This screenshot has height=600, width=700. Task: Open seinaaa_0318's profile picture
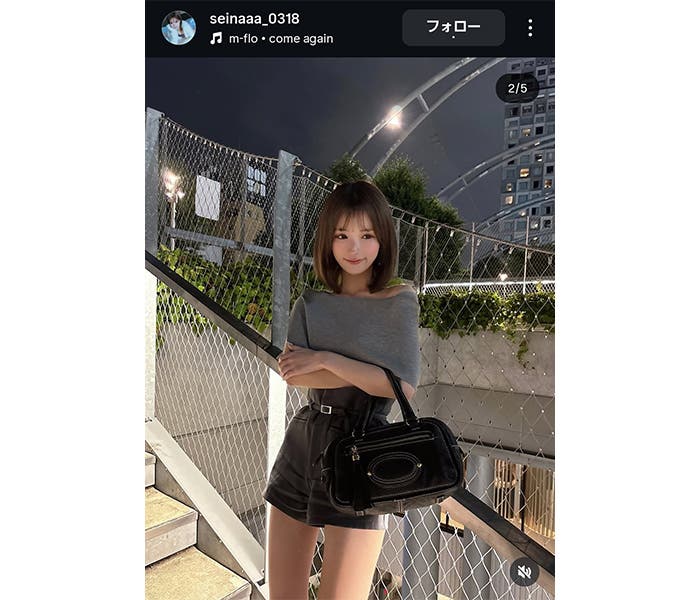178,28
